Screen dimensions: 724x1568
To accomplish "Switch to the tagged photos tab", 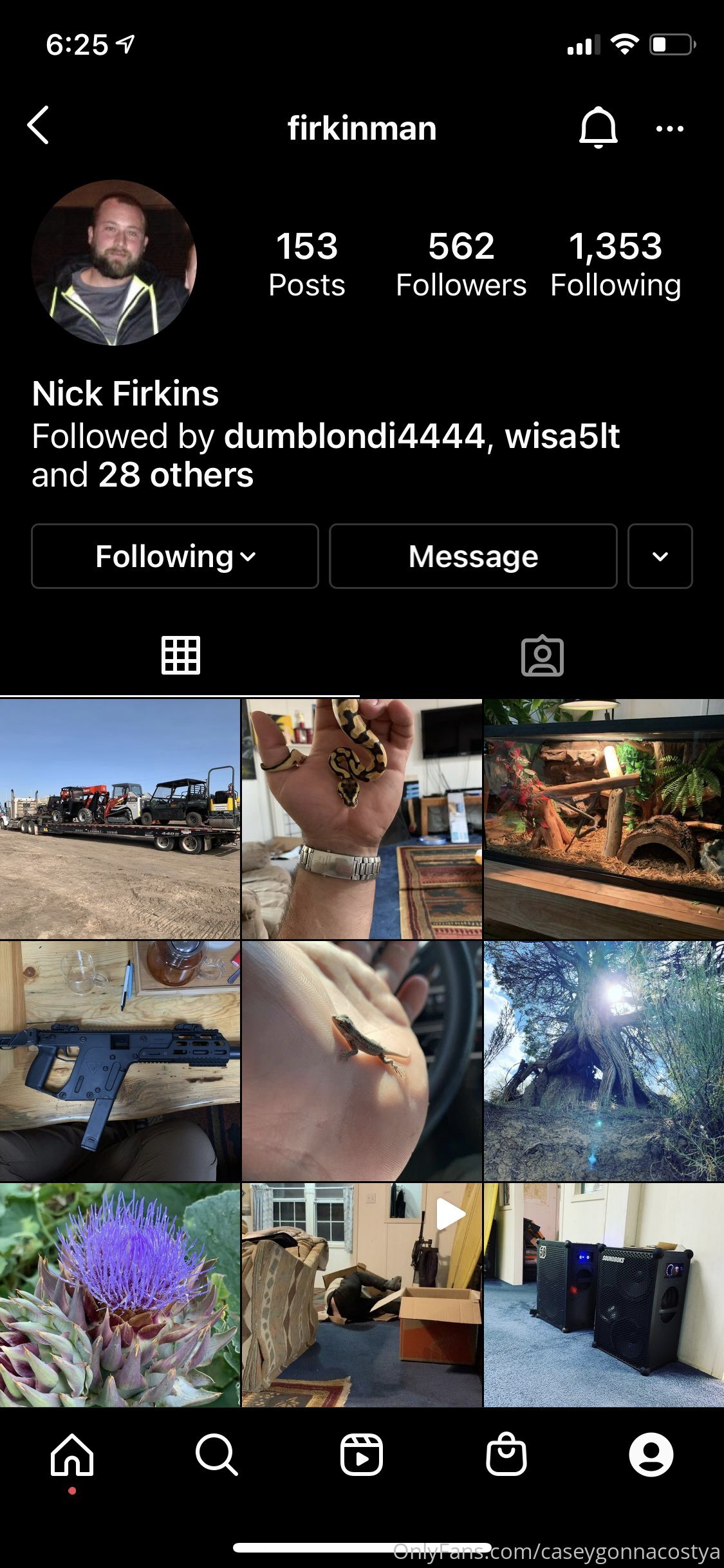I will (x=543, y=656).
